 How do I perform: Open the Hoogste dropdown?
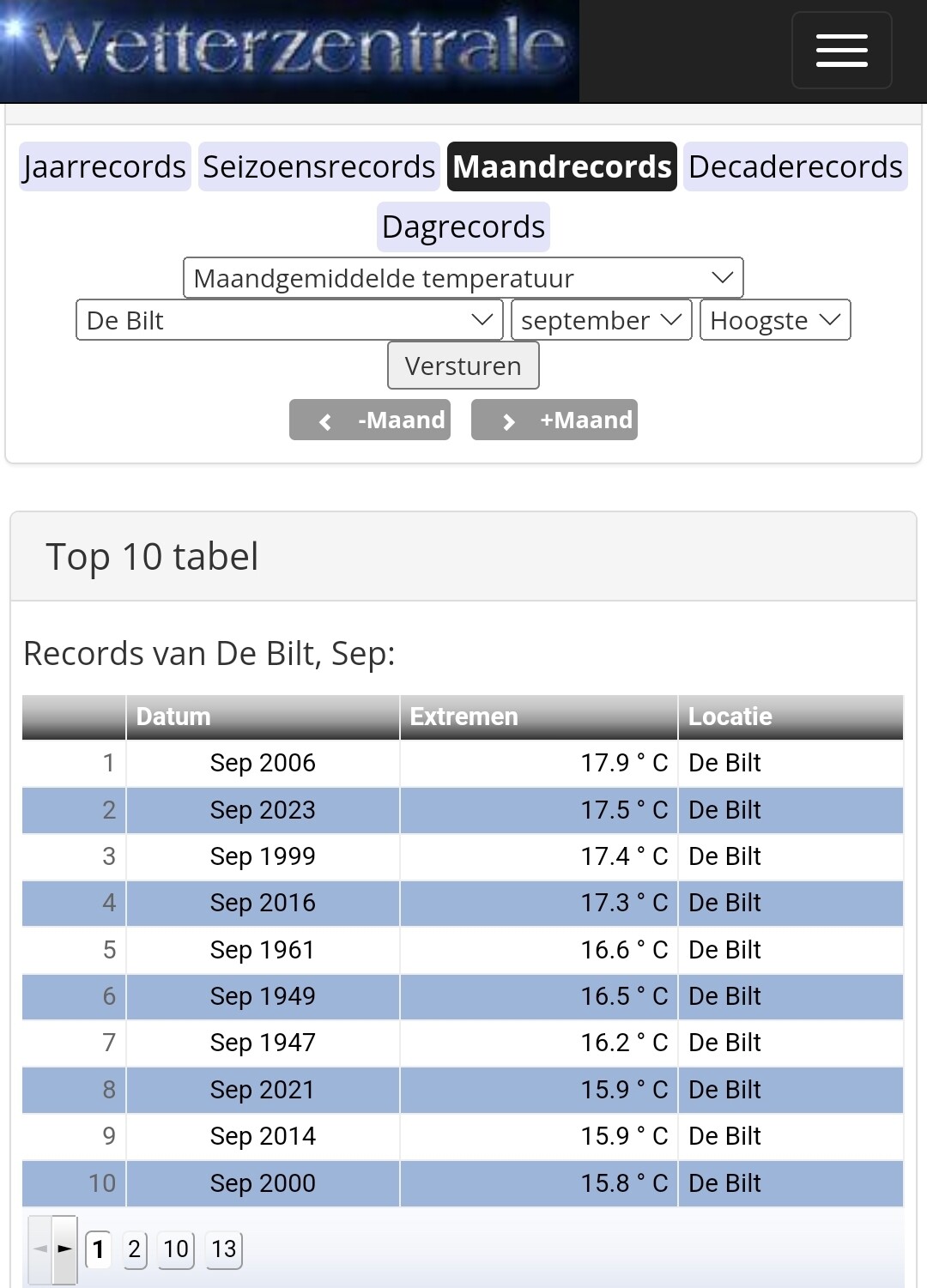click(775, 320)
